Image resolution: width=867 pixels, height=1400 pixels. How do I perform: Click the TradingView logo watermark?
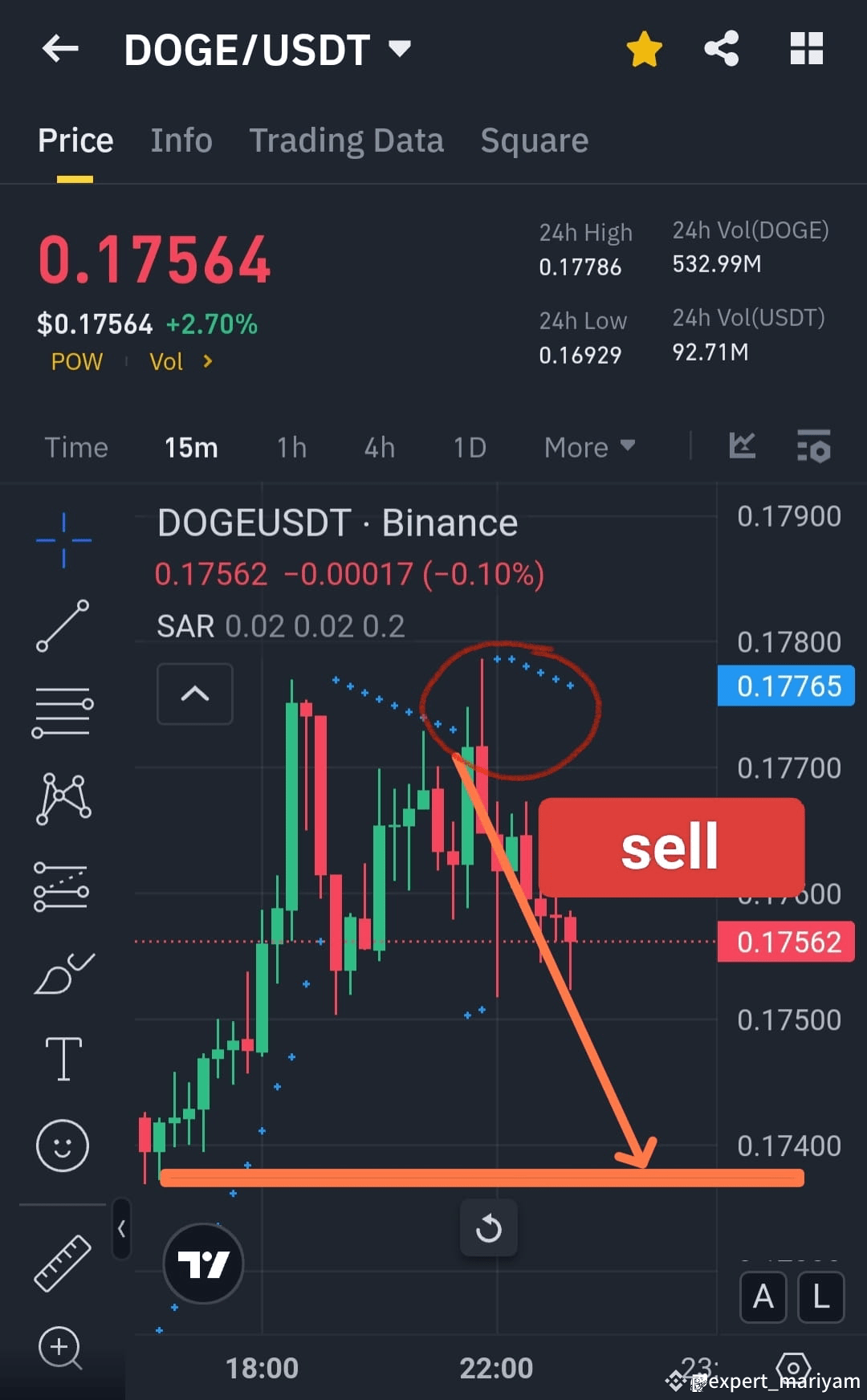coord(203,1263)
